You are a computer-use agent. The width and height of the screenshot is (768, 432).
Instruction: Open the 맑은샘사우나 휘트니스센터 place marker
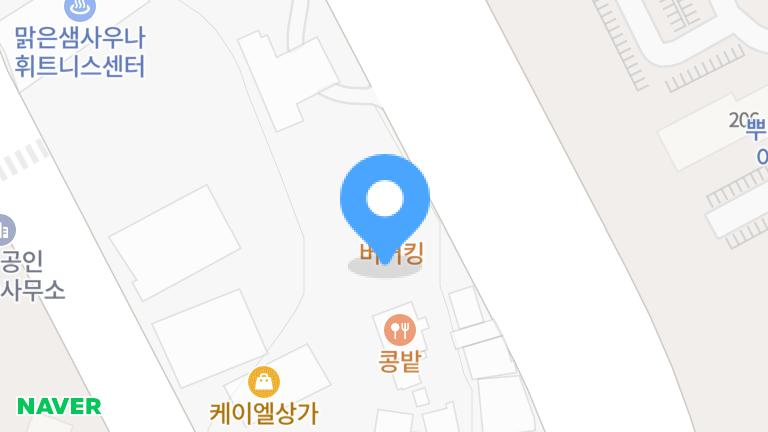[x=80, y=10]
